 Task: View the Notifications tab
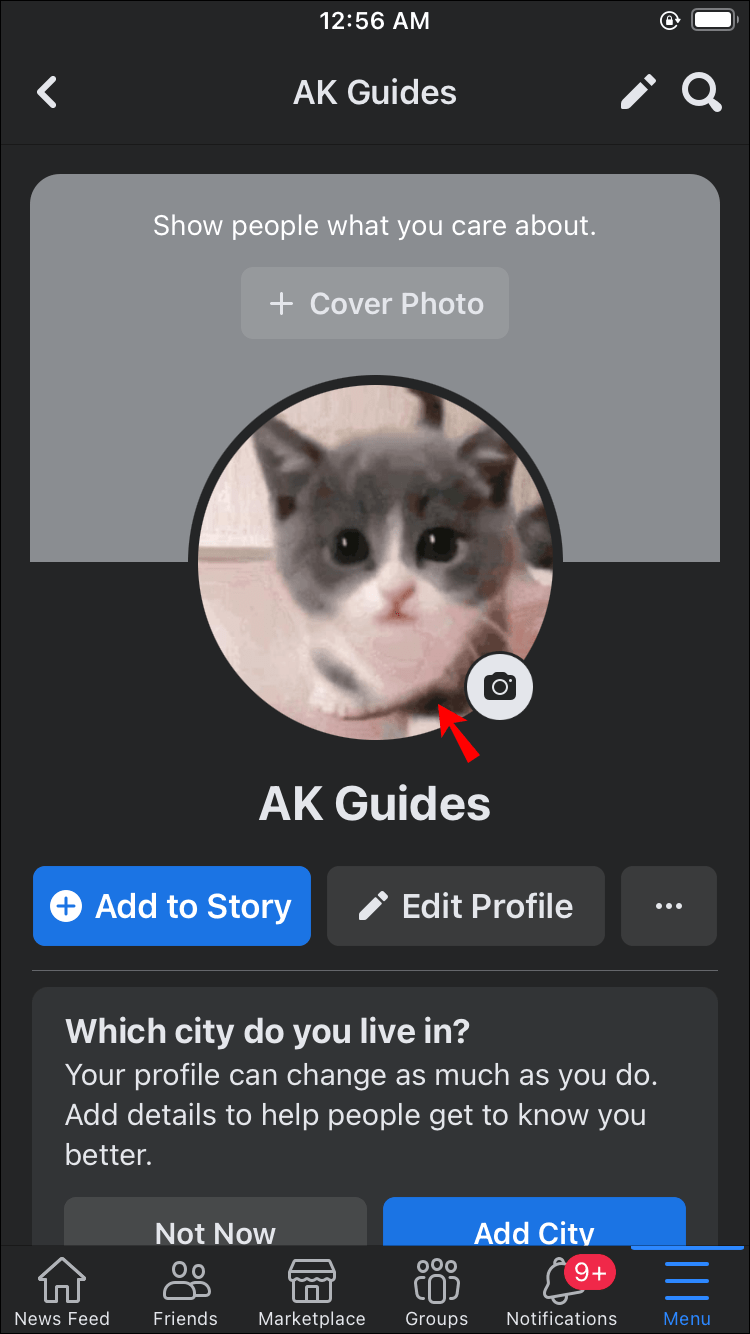point(562,1292)
